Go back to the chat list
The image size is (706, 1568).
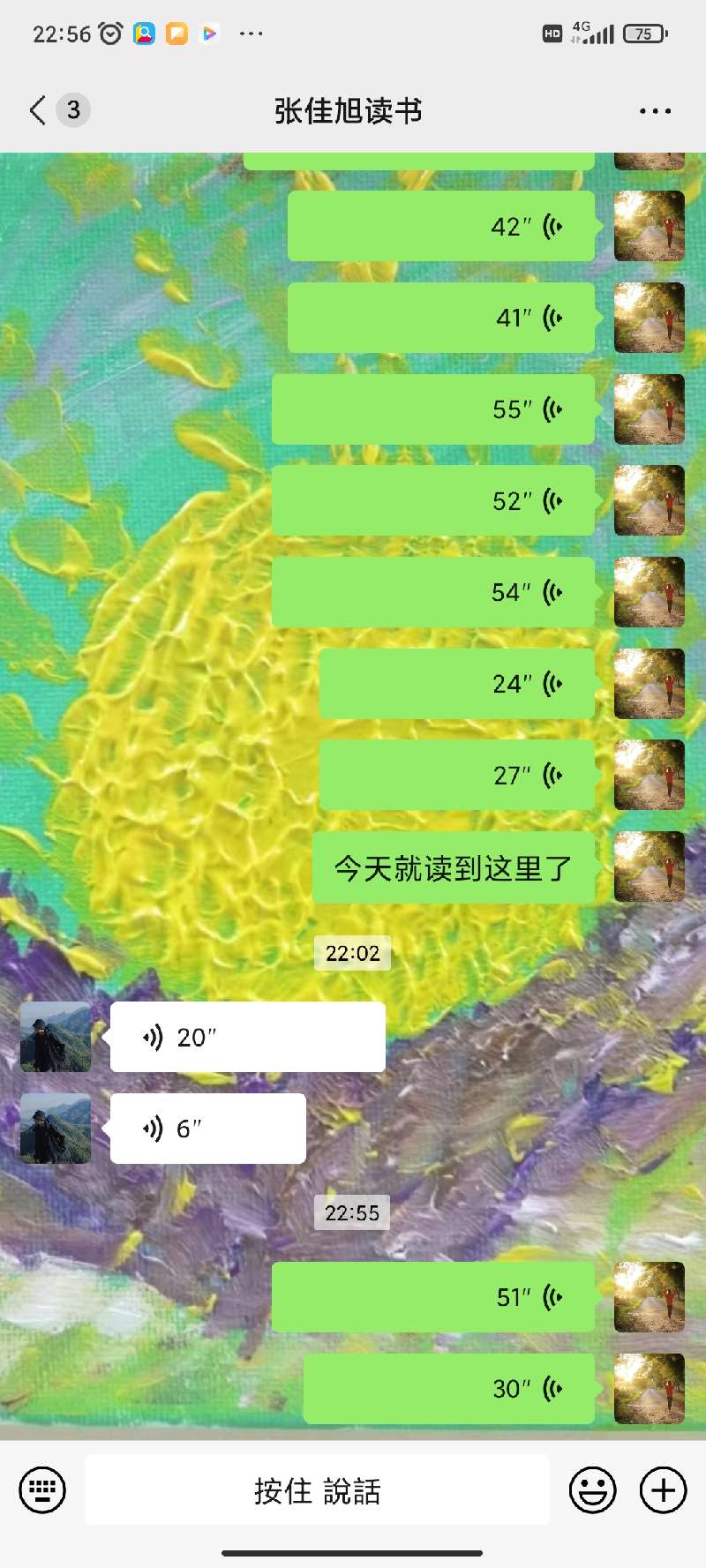coord(37,110)
